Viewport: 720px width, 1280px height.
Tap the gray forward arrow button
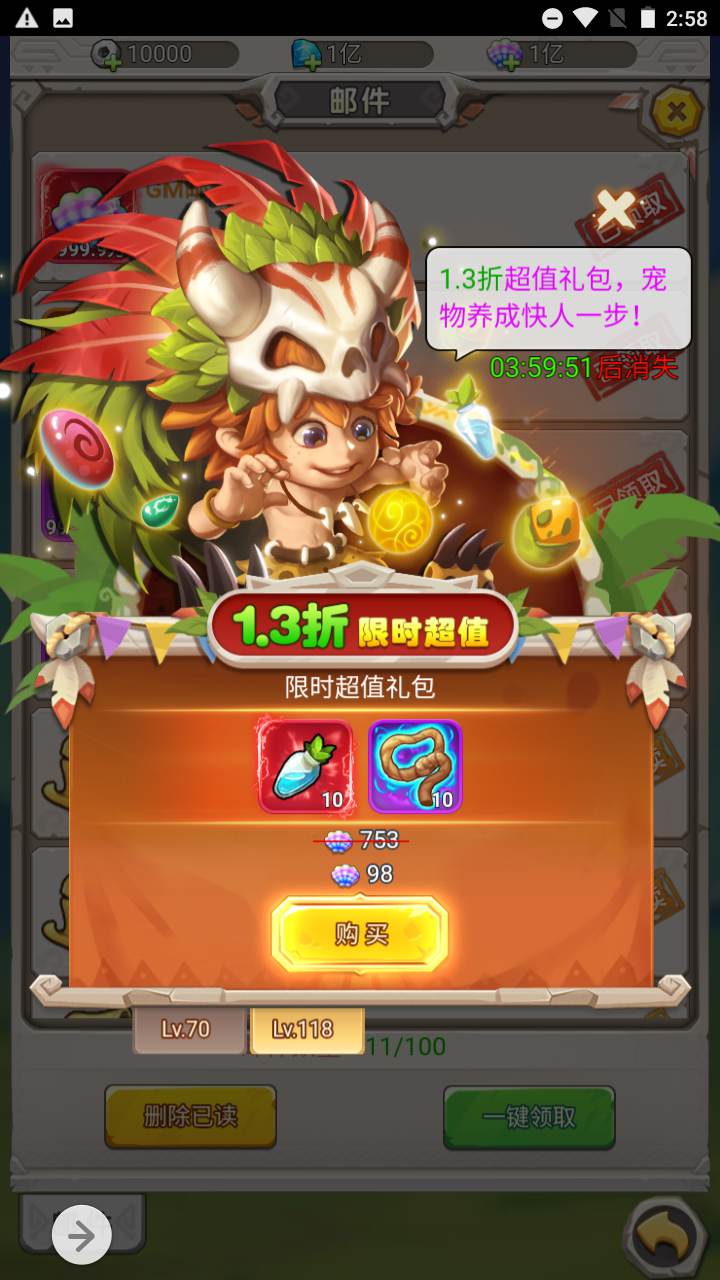[81, 1236]
